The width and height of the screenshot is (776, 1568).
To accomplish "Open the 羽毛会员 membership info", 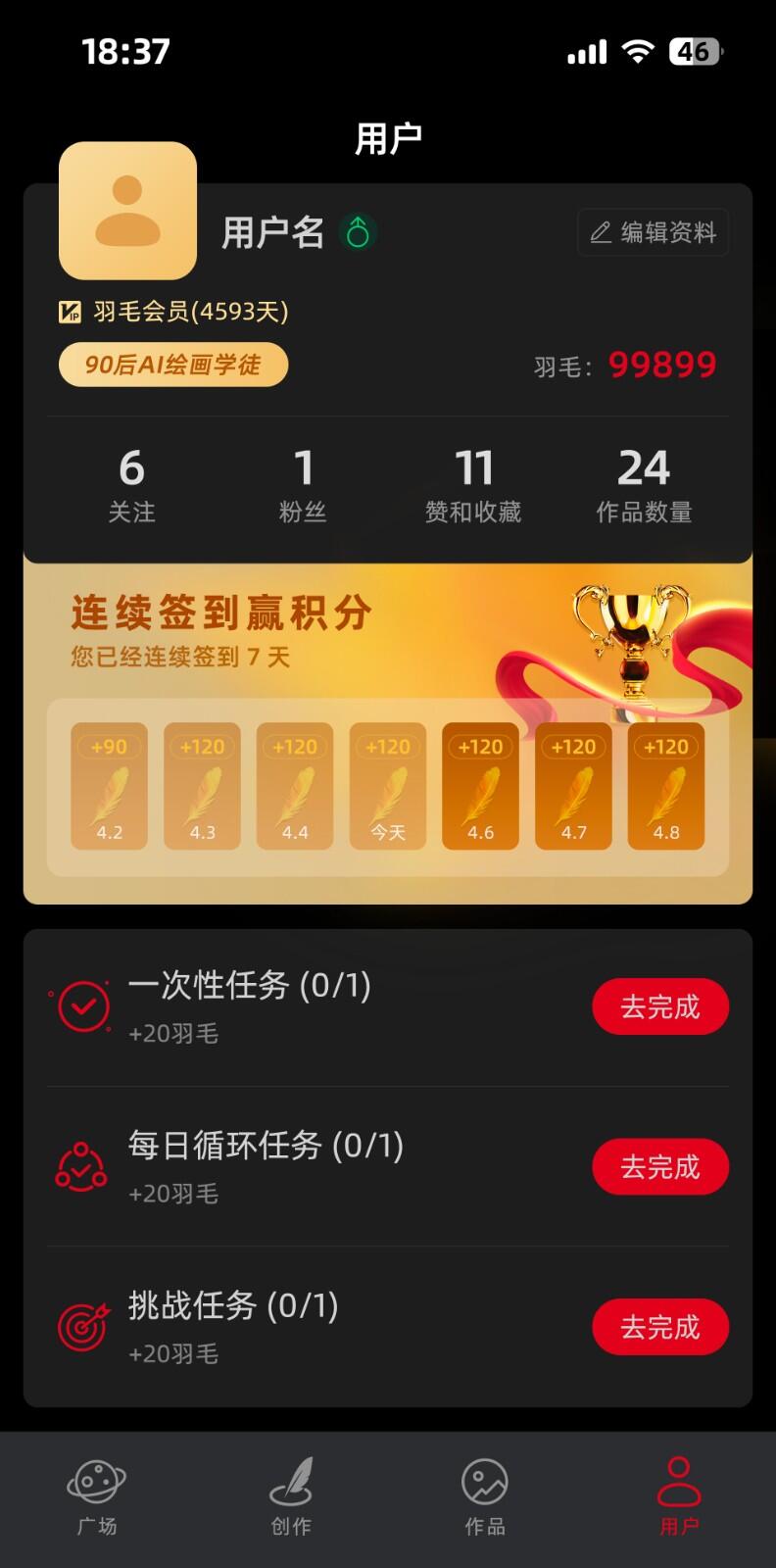I will pos(174,312).
